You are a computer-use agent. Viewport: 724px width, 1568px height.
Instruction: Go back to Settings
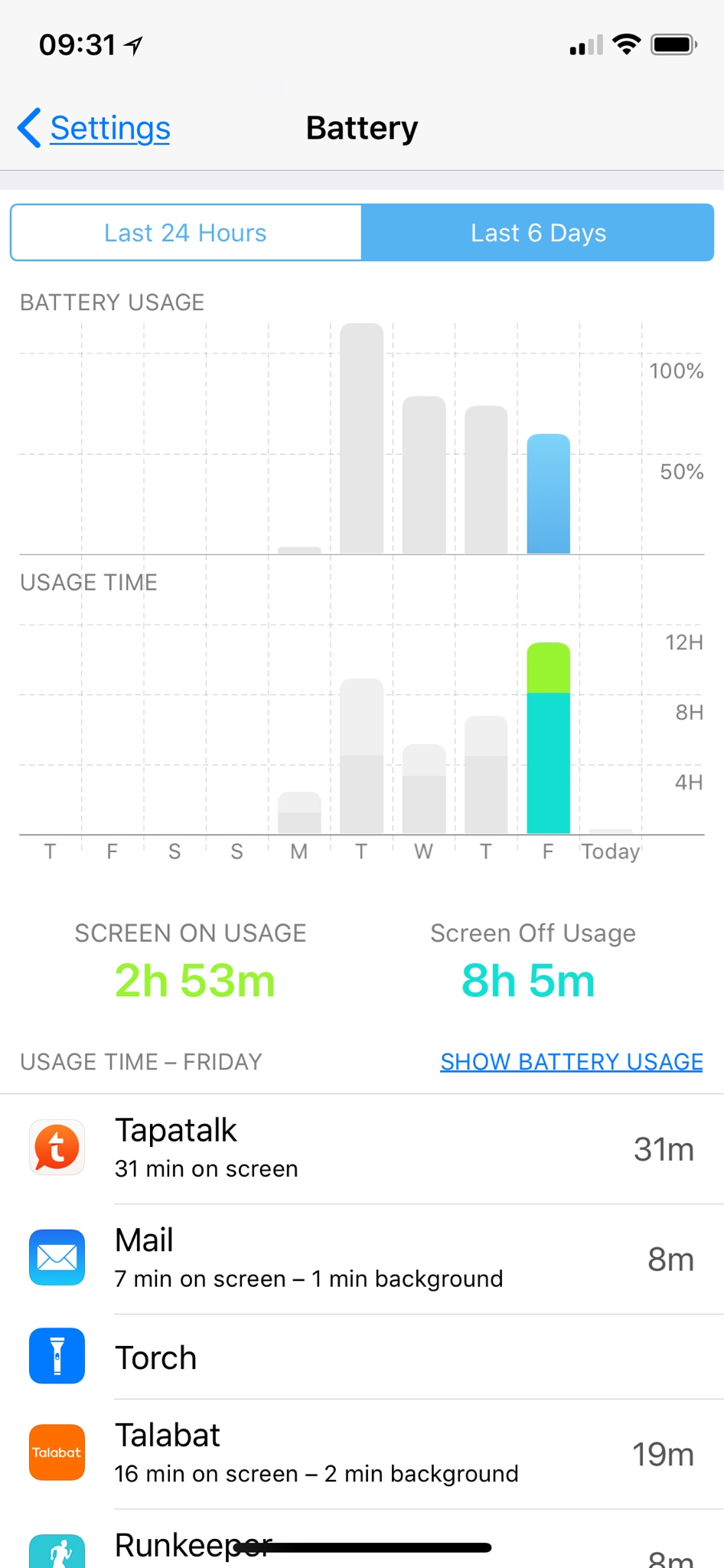tap(95, 129)
